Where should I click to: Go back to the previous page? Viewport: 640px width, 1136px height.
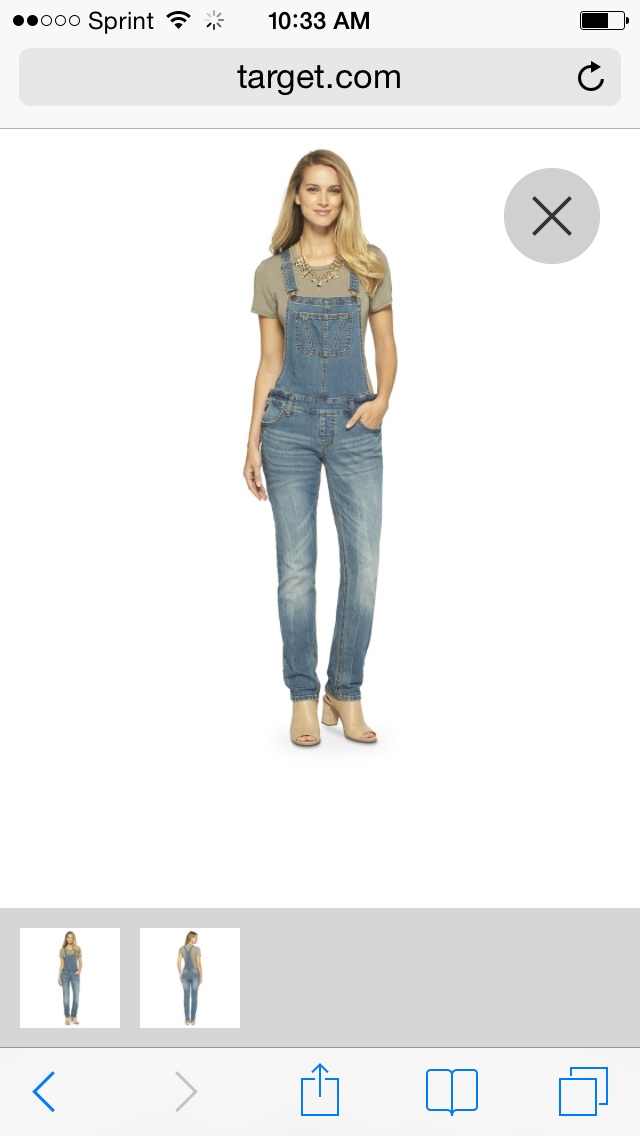(44, 1091)
